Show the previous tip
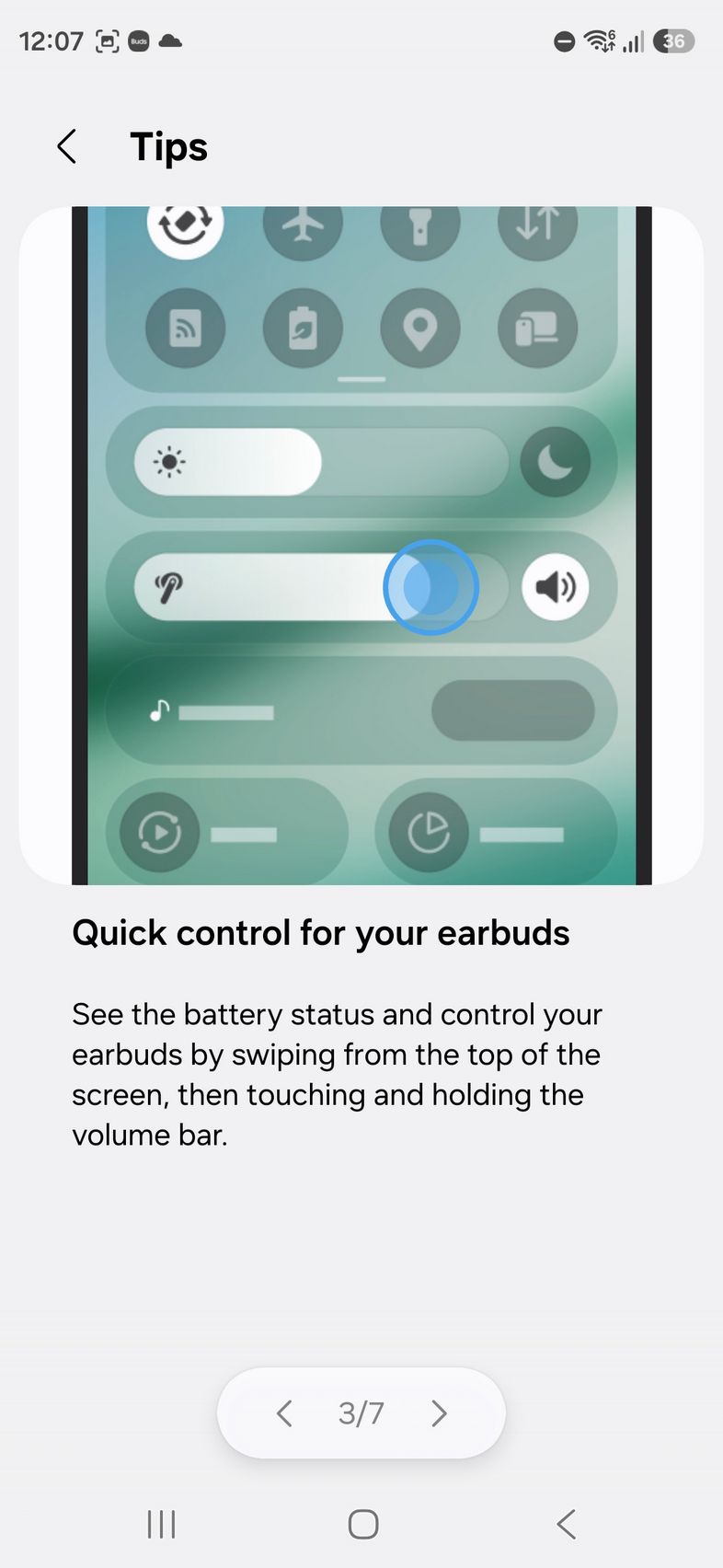Screen dimensions: 723x1568 coord(284,1412)
